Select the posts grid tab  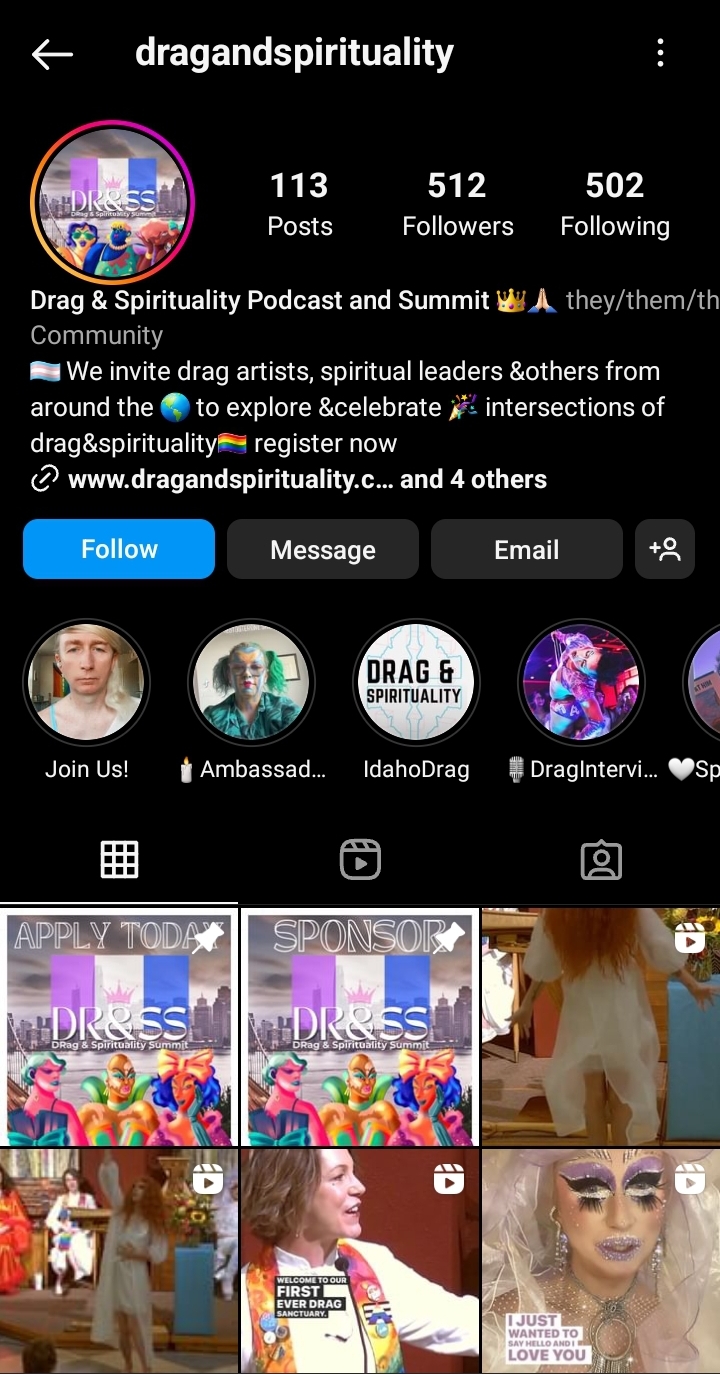click(x=119, y=859)
